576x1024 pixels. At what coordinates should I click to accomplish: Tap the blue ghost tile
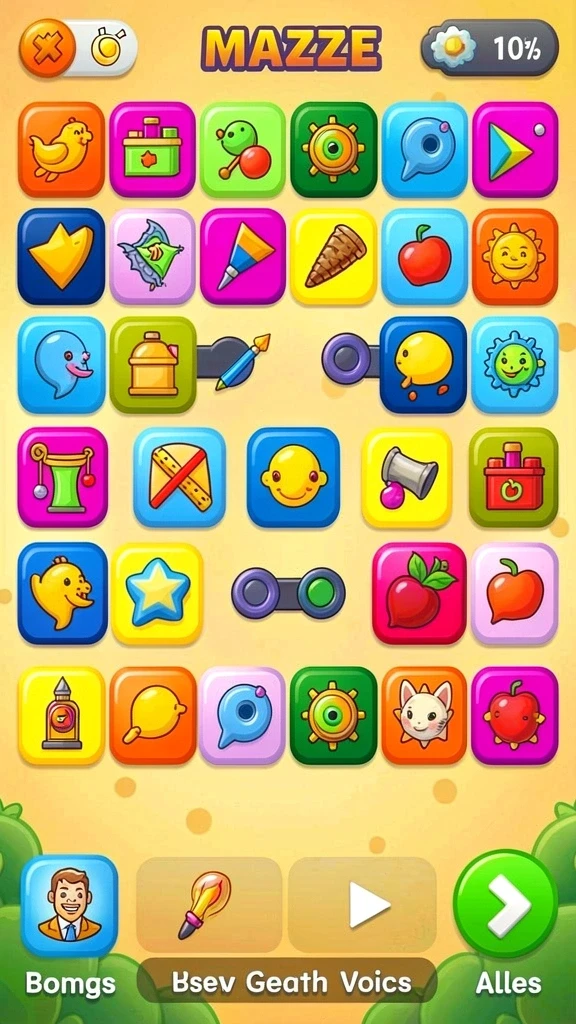point(61,365)
